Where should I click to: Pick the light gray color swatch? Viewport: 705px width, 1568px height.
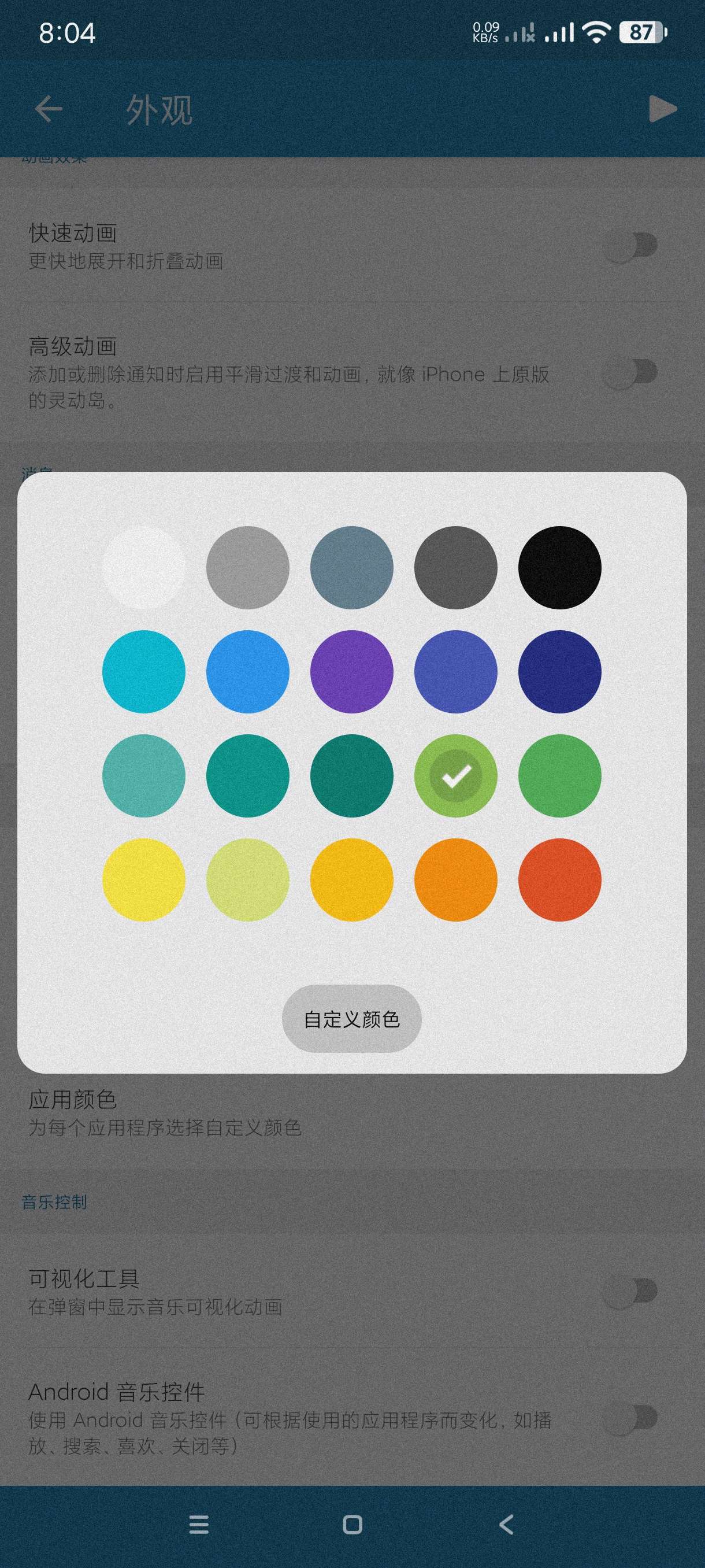point(247,567)
